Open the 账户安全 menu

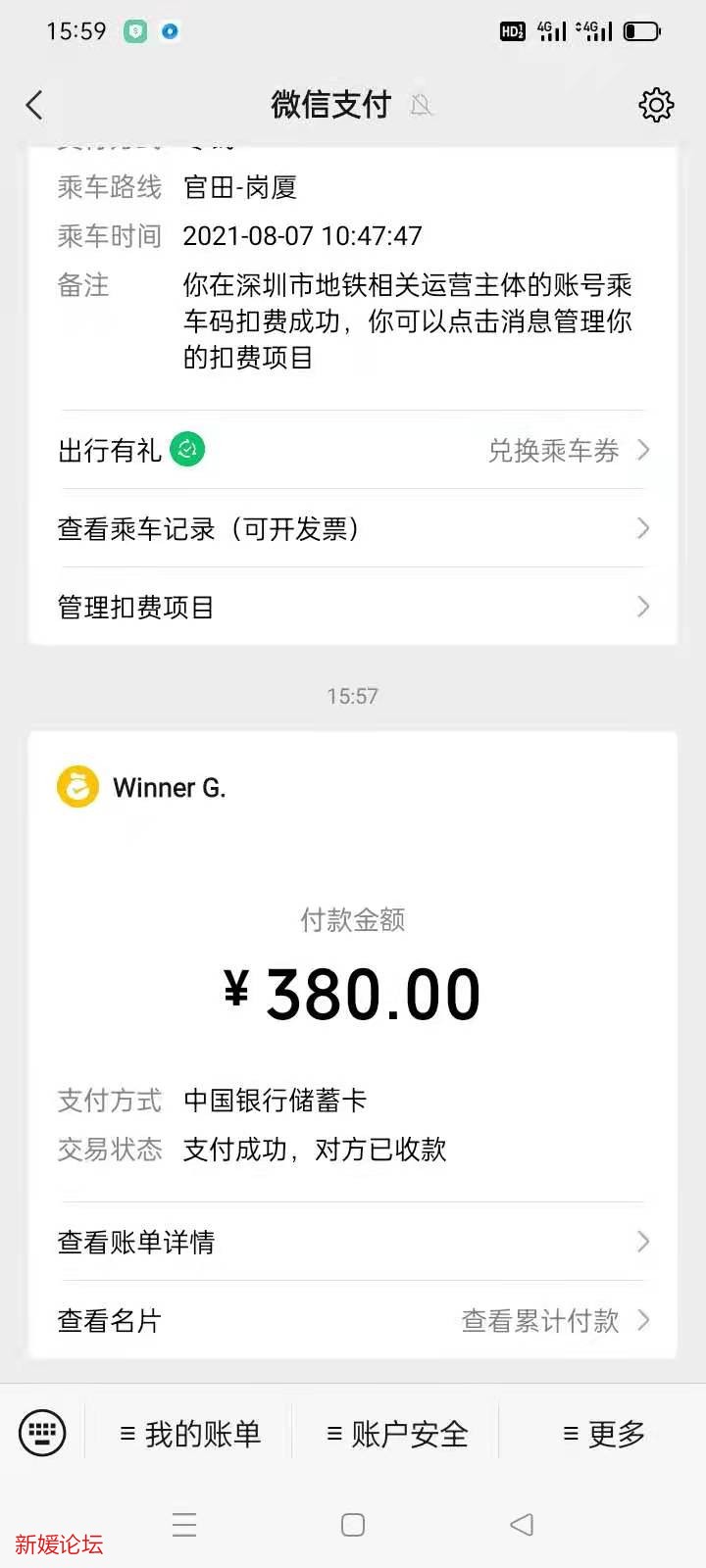397,1434
